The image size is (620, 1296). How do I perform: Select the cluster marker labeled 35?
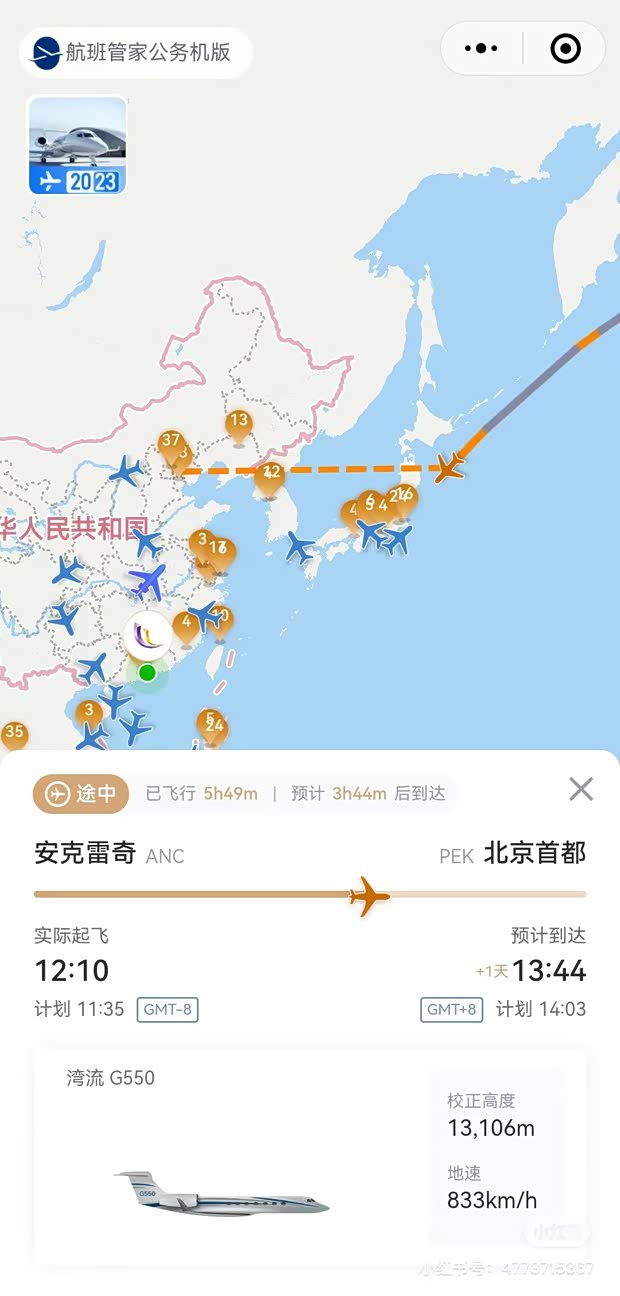click(14, 735)
